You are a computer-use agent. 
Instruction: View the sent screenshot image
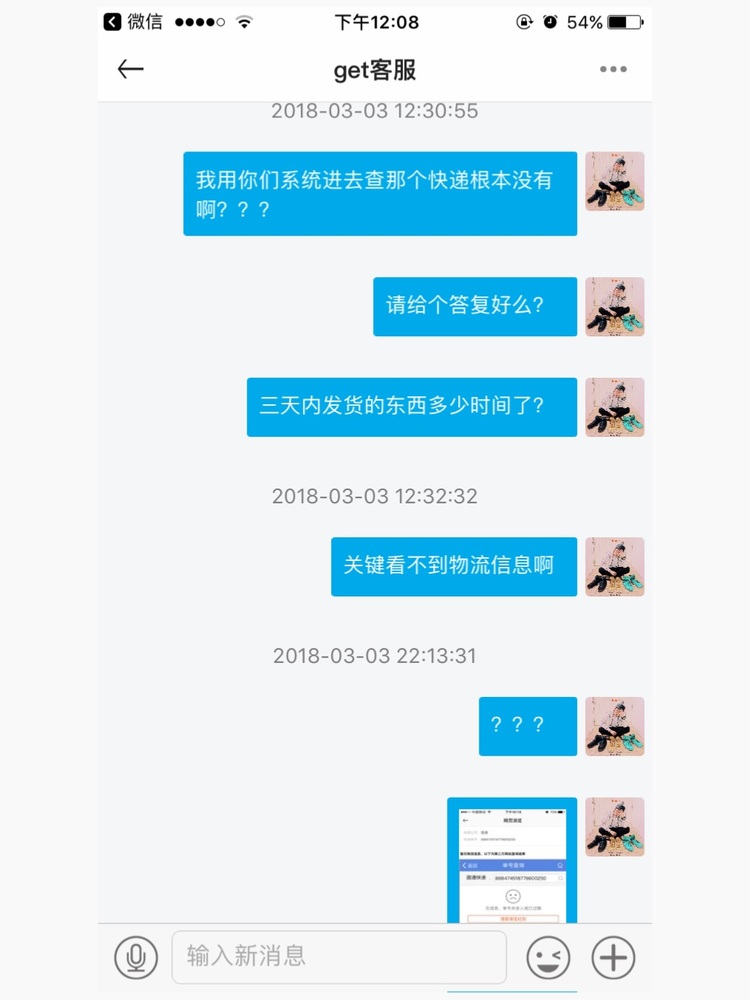(512, 860)
